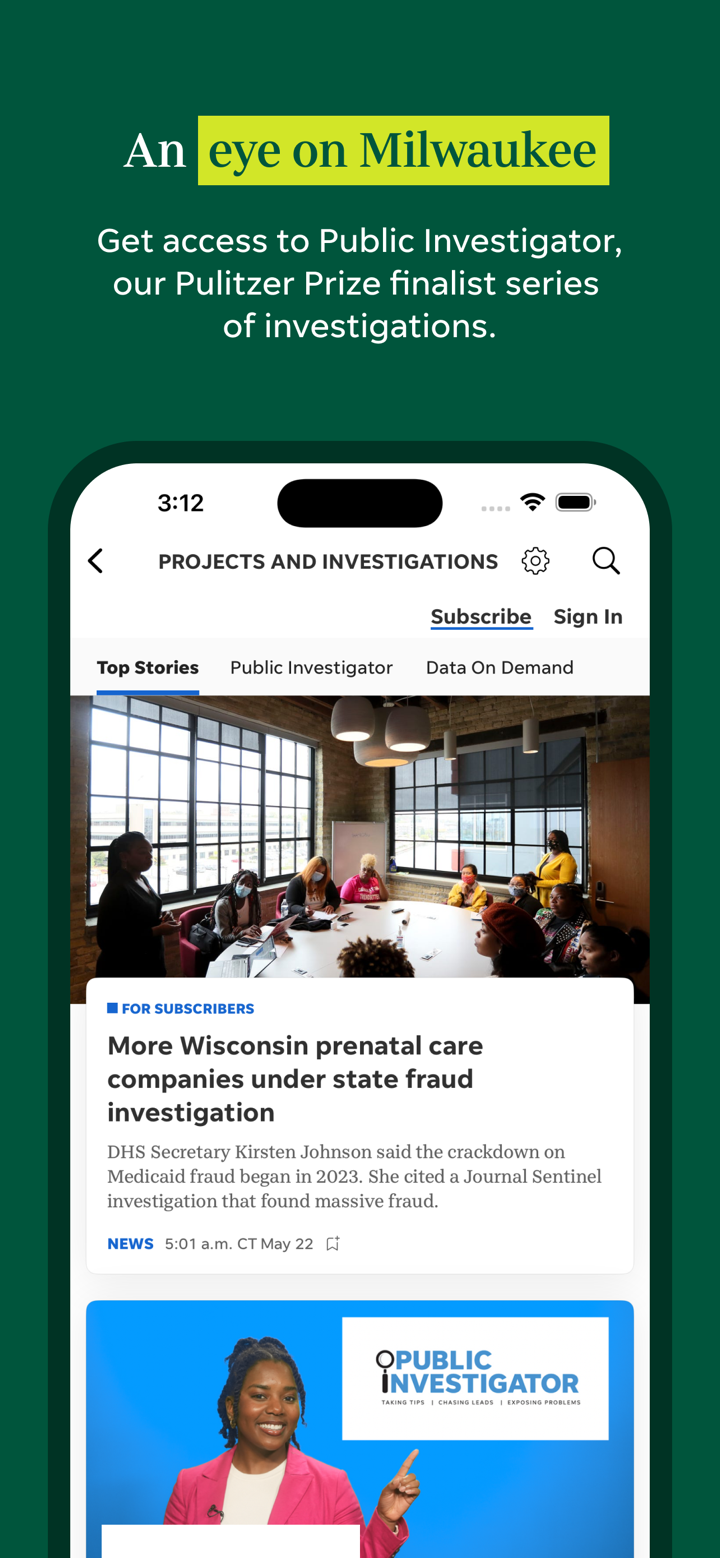Open the settings gear
This screenshot has width=720, height=1558.
(536, 561)
